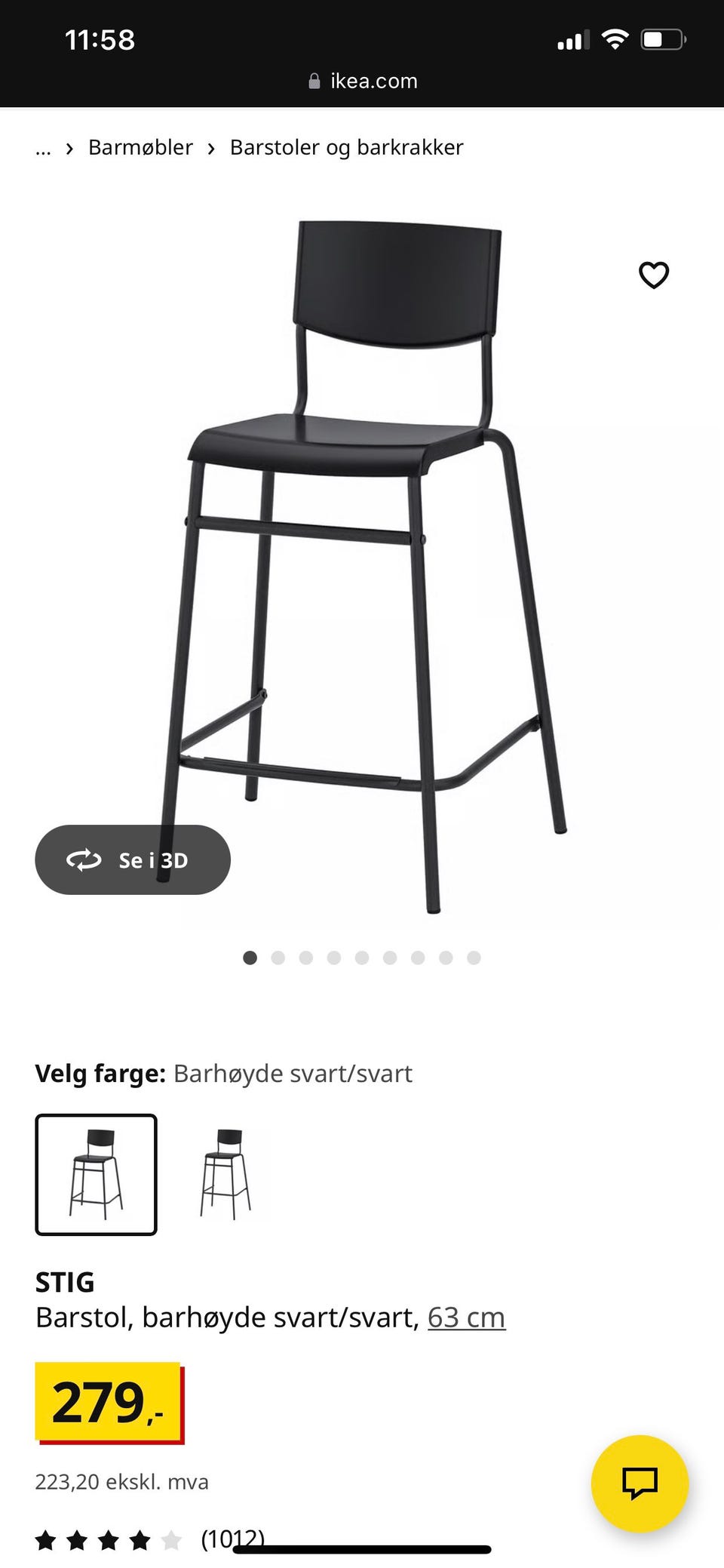Tap the ikea.com address bar
The image size is (724, 1568).
tap(363, 81)
